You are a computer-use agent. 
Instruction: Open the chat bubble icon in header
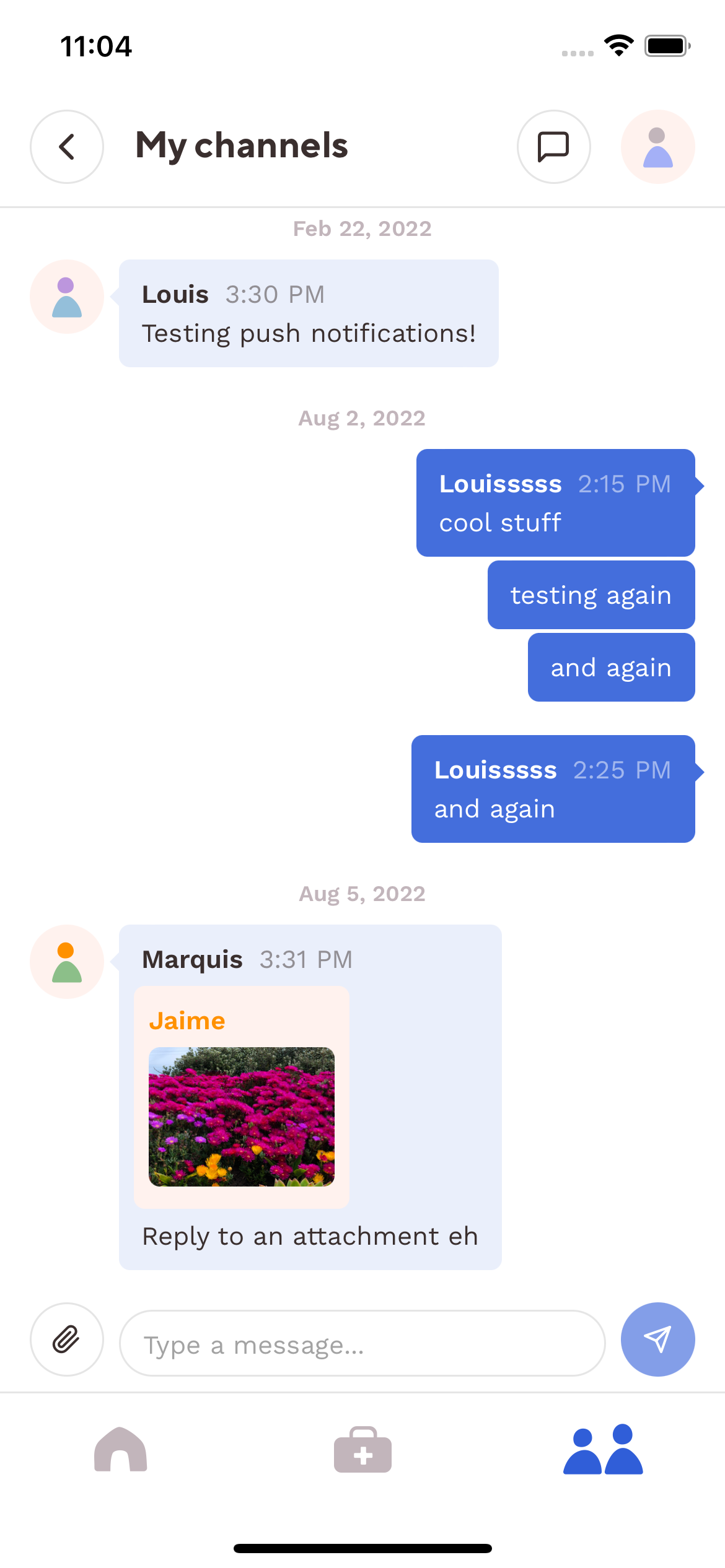(553, 147)
